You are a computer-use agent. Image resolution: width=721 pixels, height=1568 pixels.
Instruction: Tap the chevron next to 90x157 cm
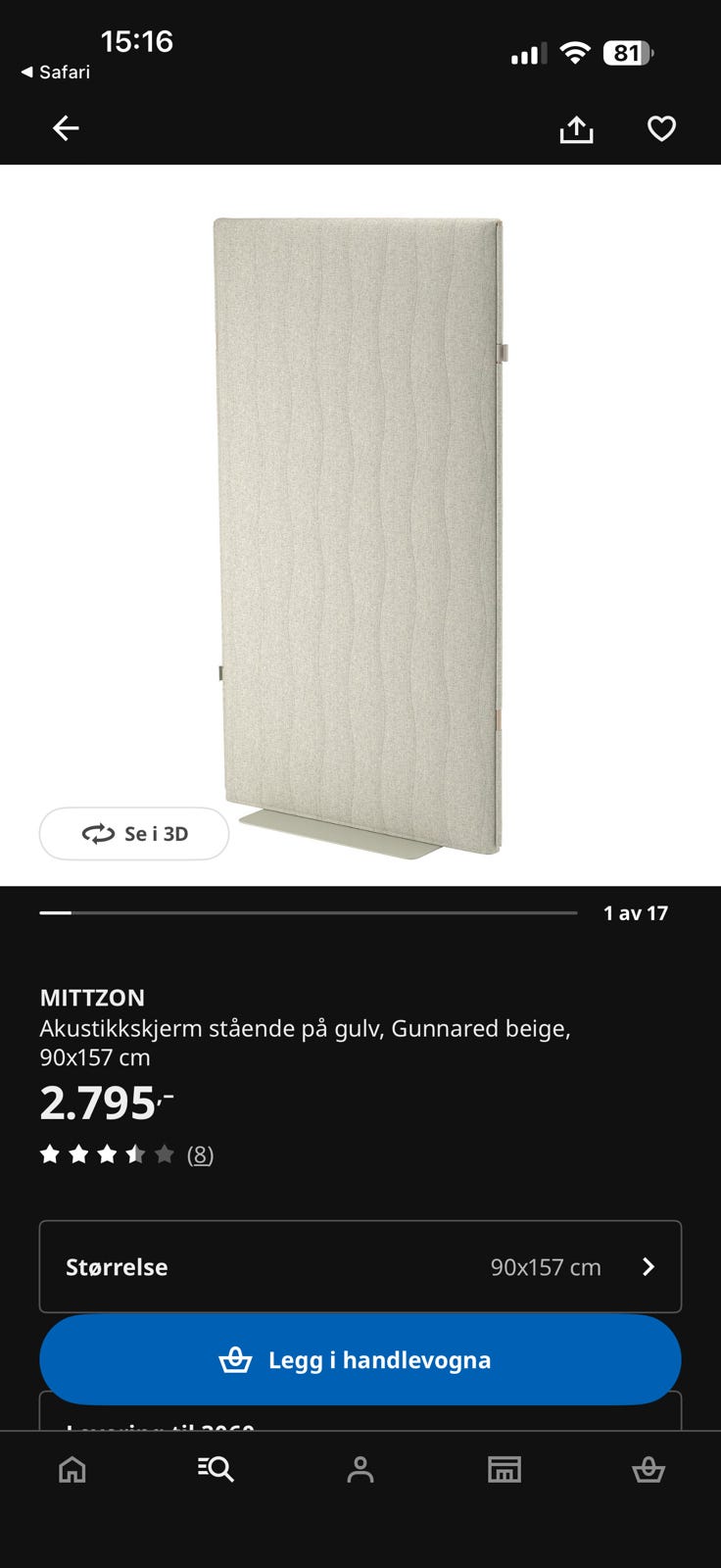[649, 1266]
